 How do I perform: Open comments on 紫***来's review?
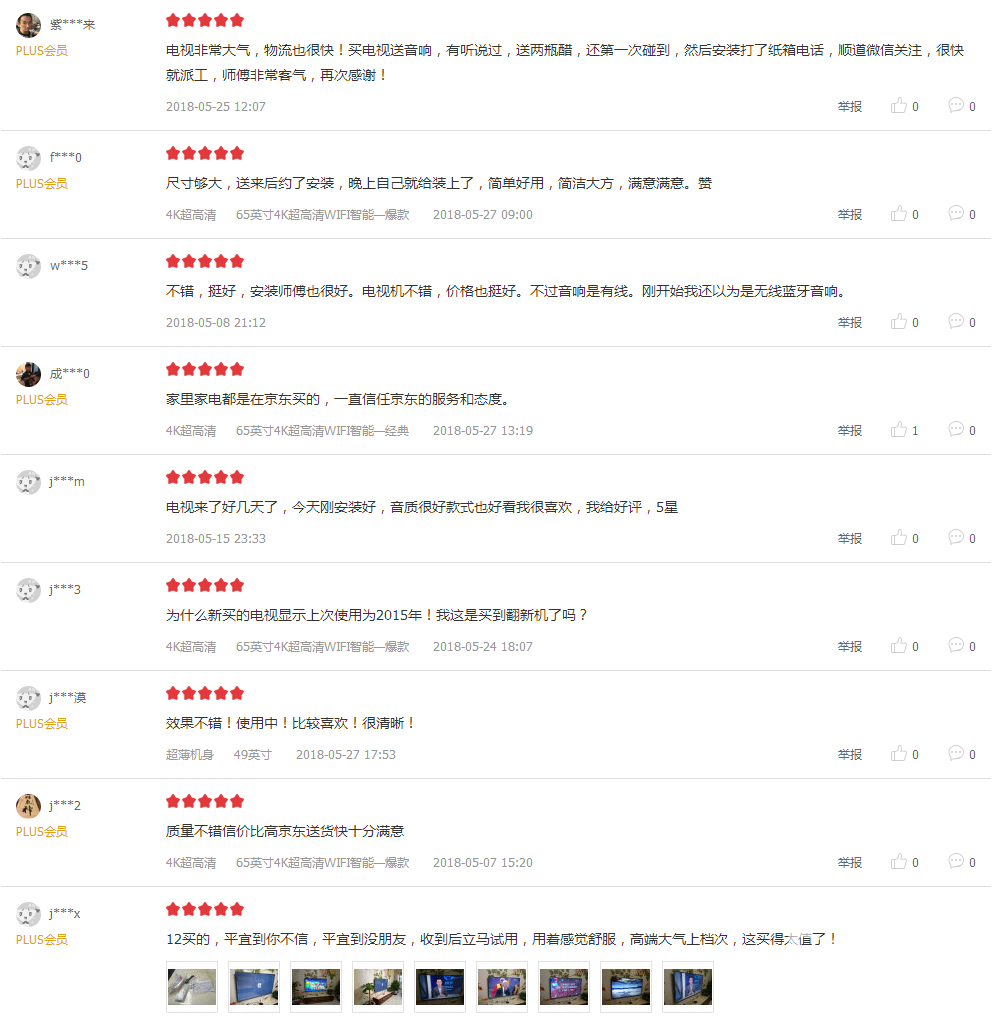[x=957, y=105]
